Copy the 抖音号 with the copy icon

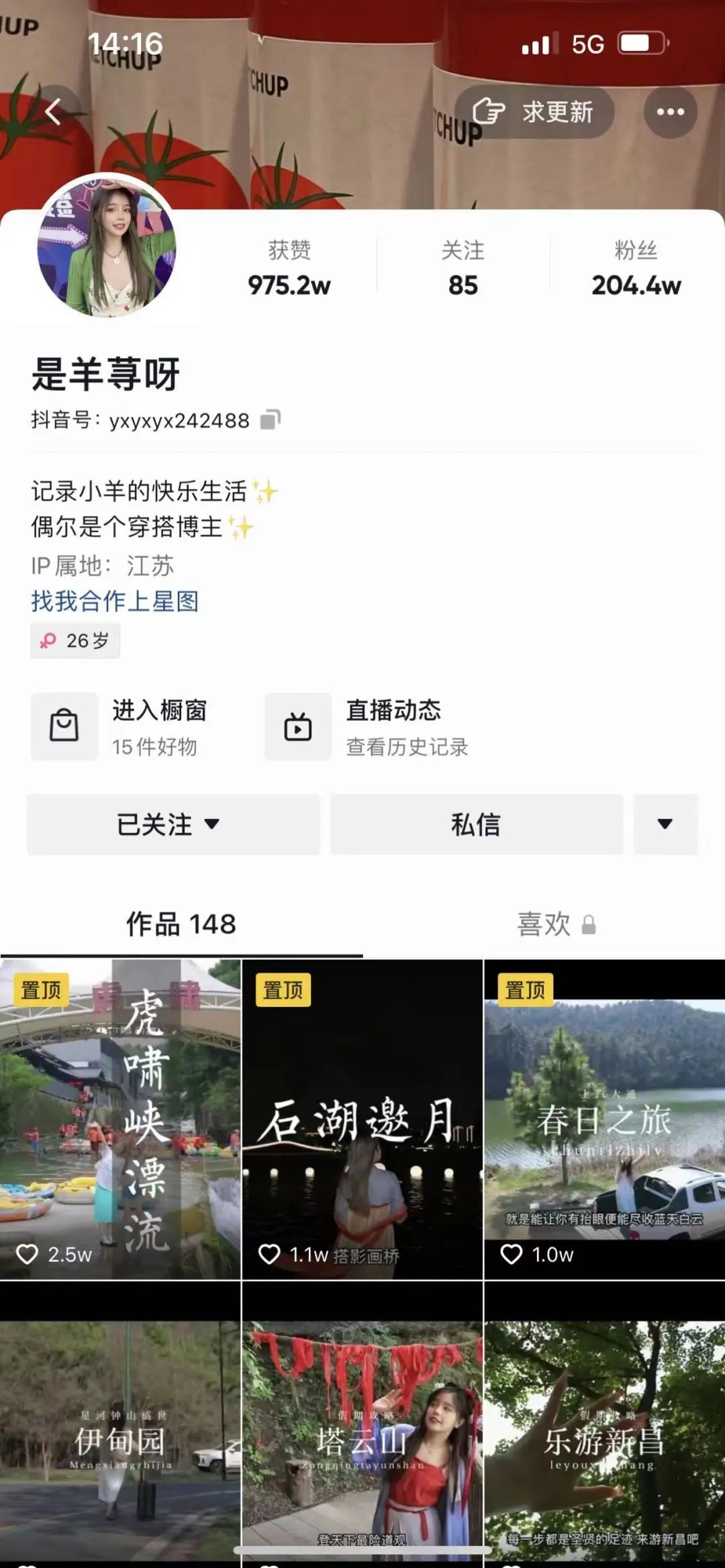tap(270, 420)
